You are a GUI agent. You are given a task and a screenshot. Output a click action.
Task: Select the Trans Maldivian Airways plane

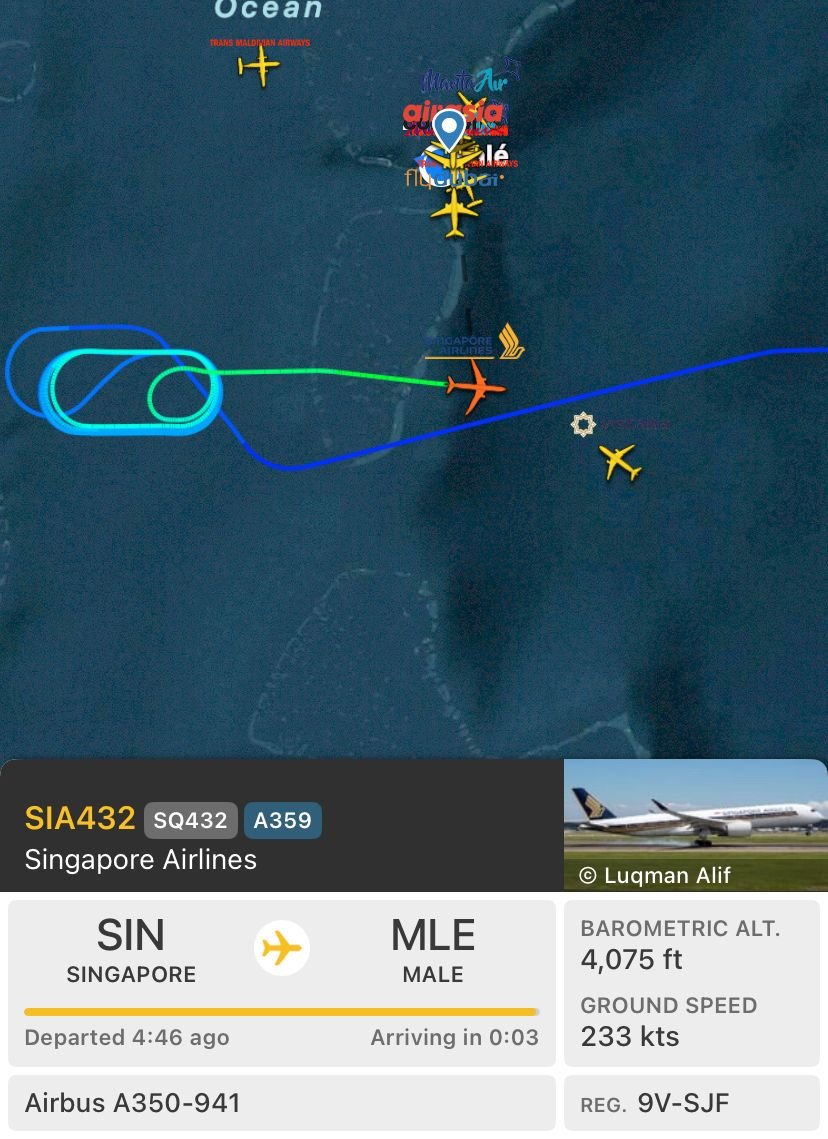click(x=259, y=67)
